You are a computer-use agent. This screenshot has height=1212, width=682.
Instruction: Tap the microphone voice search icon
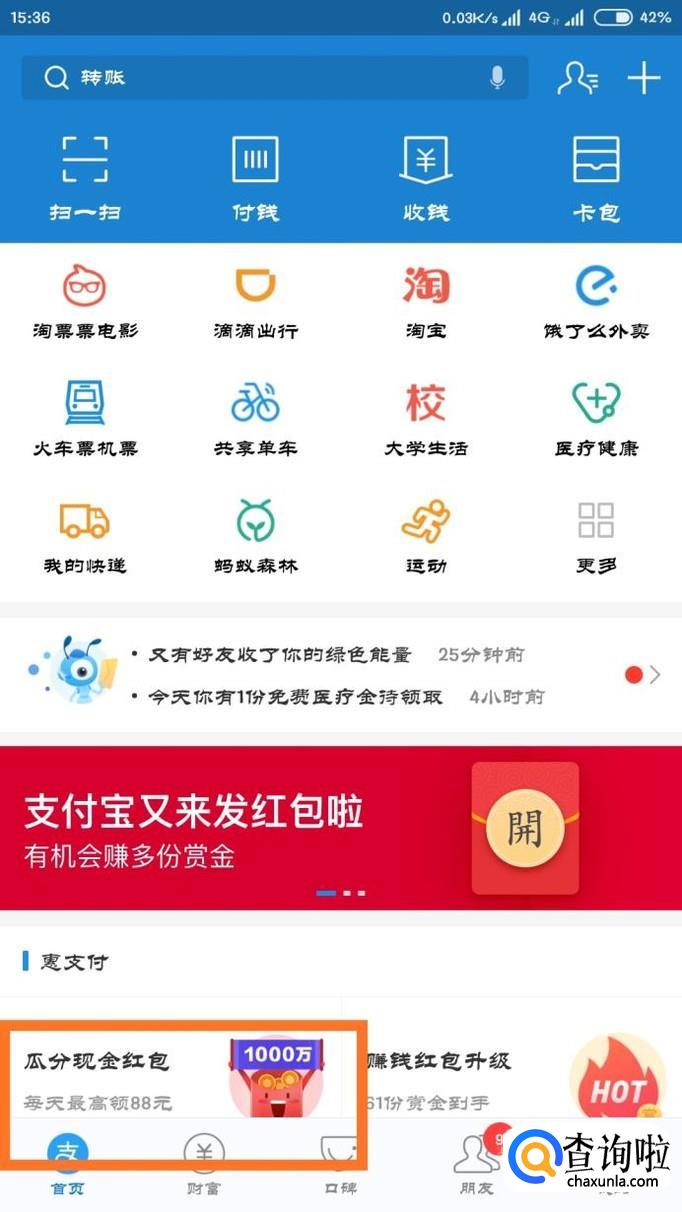pyautogui.click(x=497, y=78)
